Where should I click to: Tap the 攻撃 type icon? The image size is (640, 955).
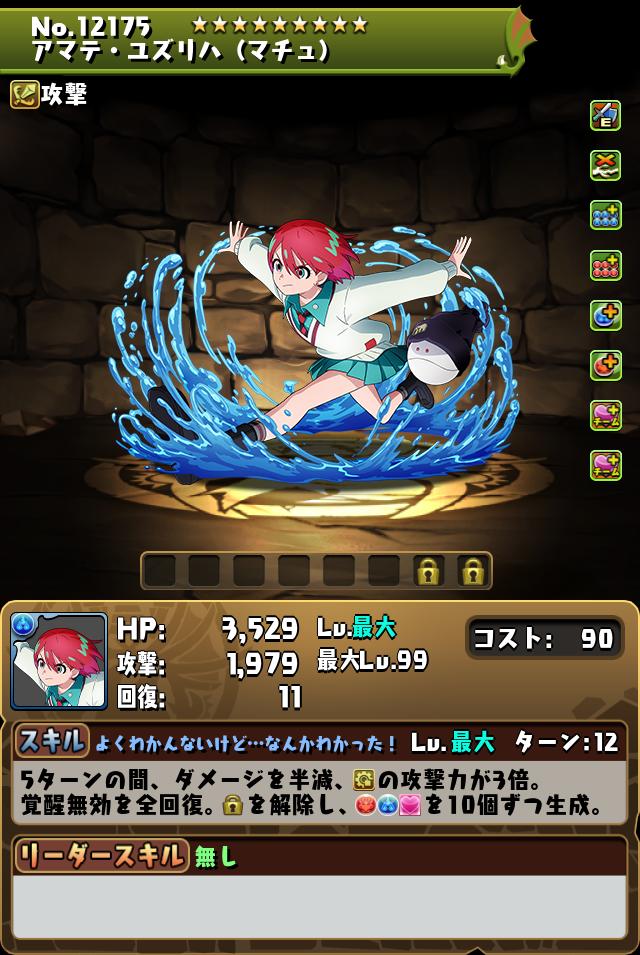point(24,94)
